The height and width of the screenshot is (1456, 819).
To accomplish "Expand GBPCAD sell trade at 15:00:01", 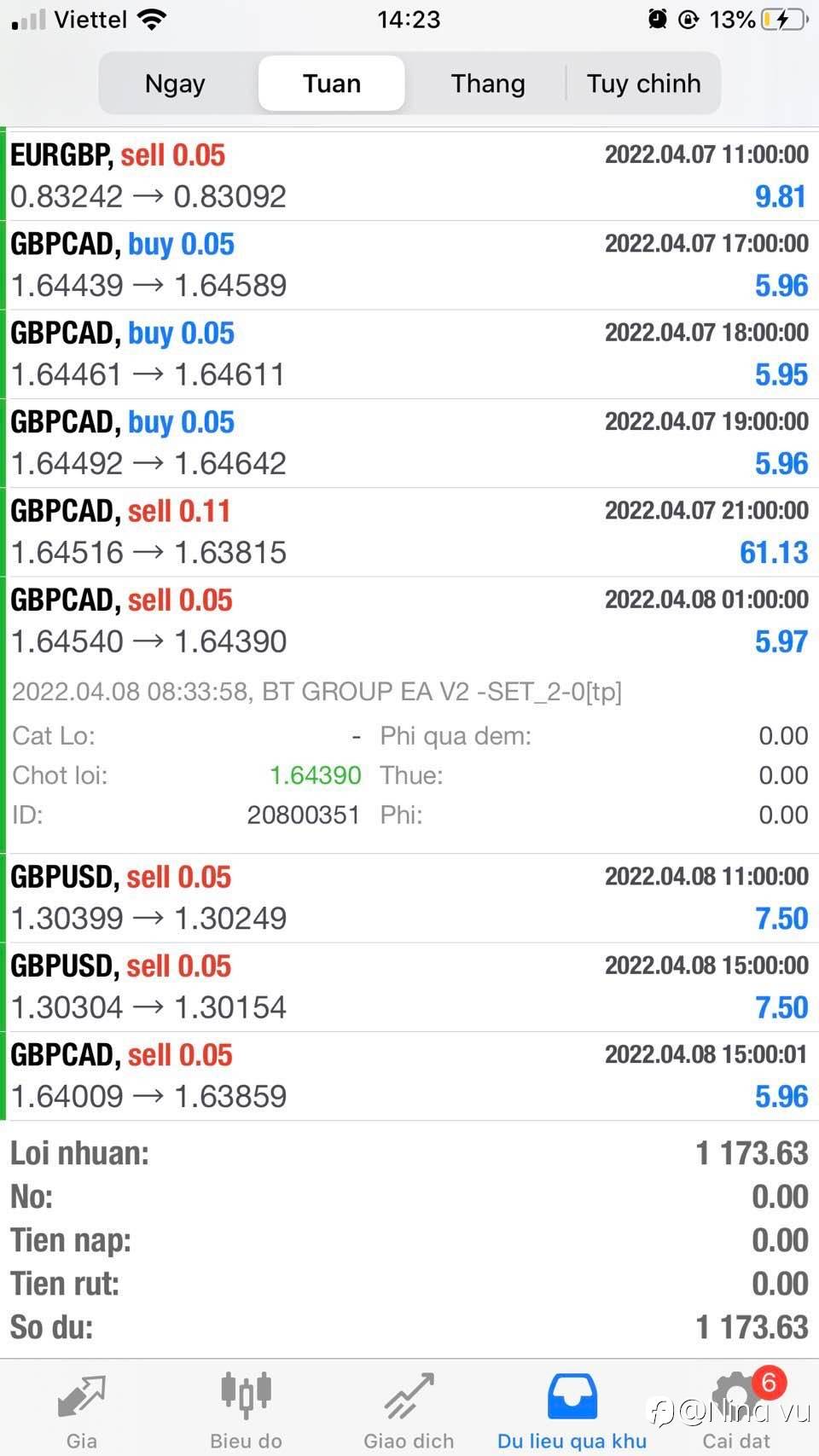I will pyautogui.click(x=409, y=1075).
